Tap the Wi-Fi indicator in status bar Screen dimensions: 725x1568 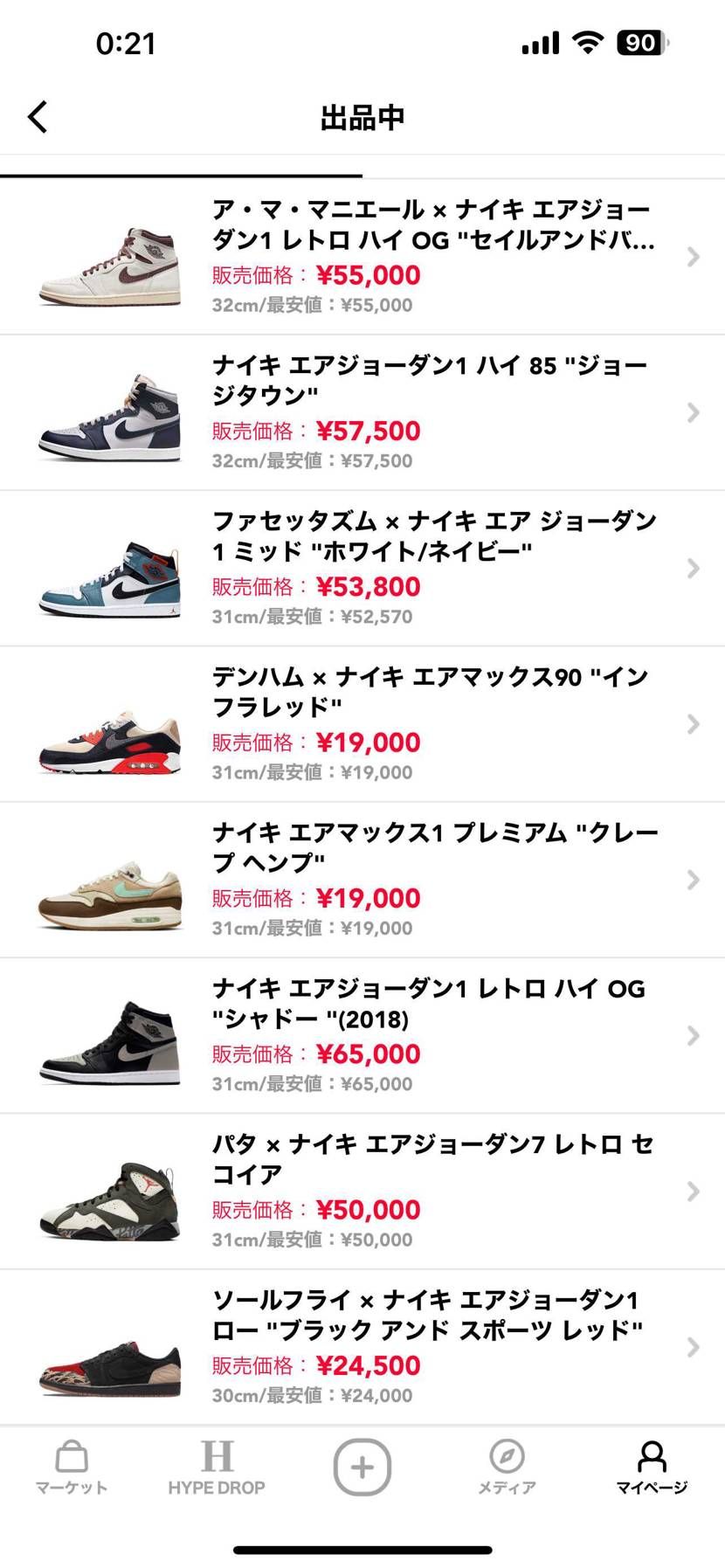tap(587, 41)
